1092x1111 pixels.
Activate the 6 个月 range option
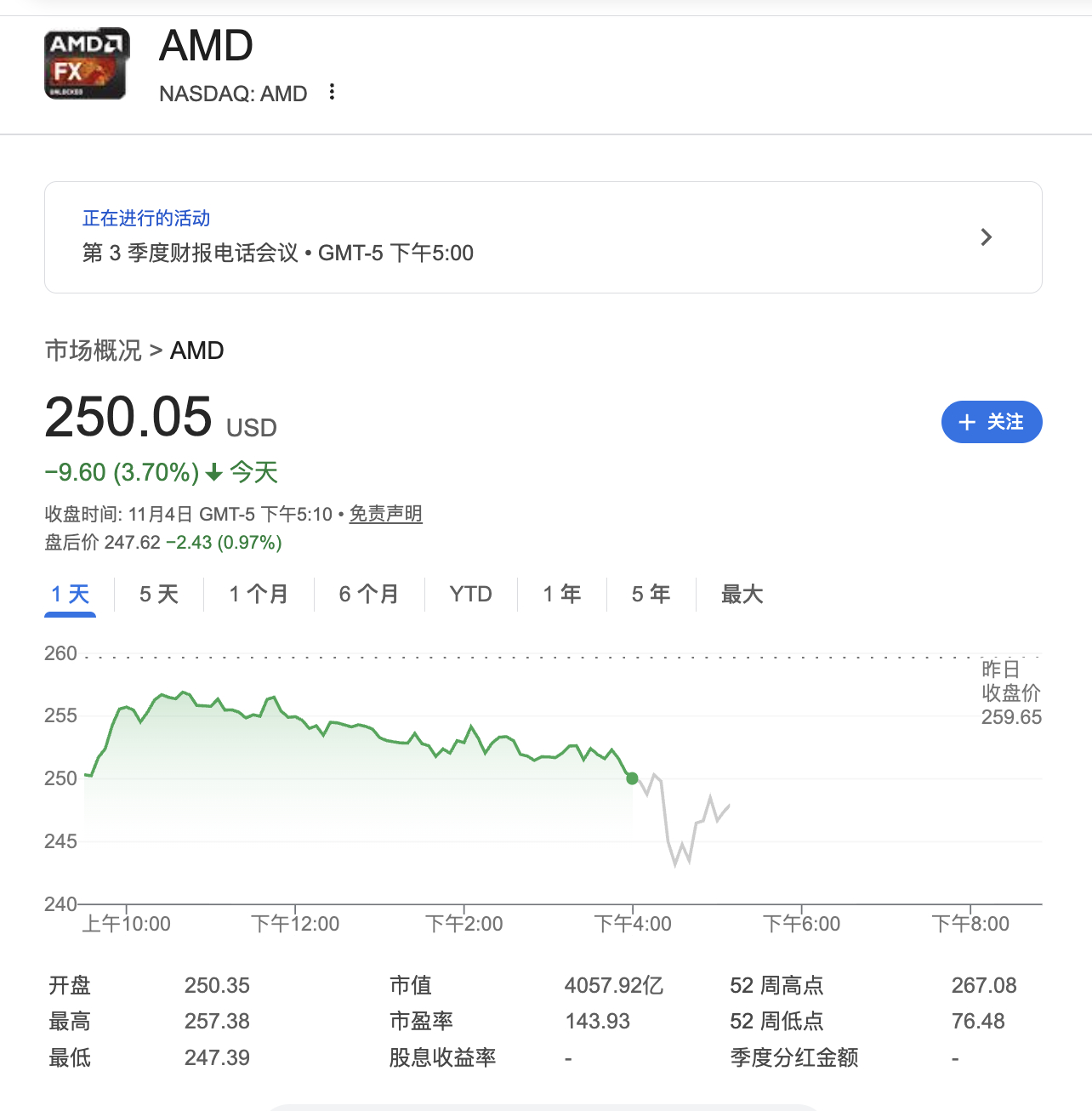point(368,594)
